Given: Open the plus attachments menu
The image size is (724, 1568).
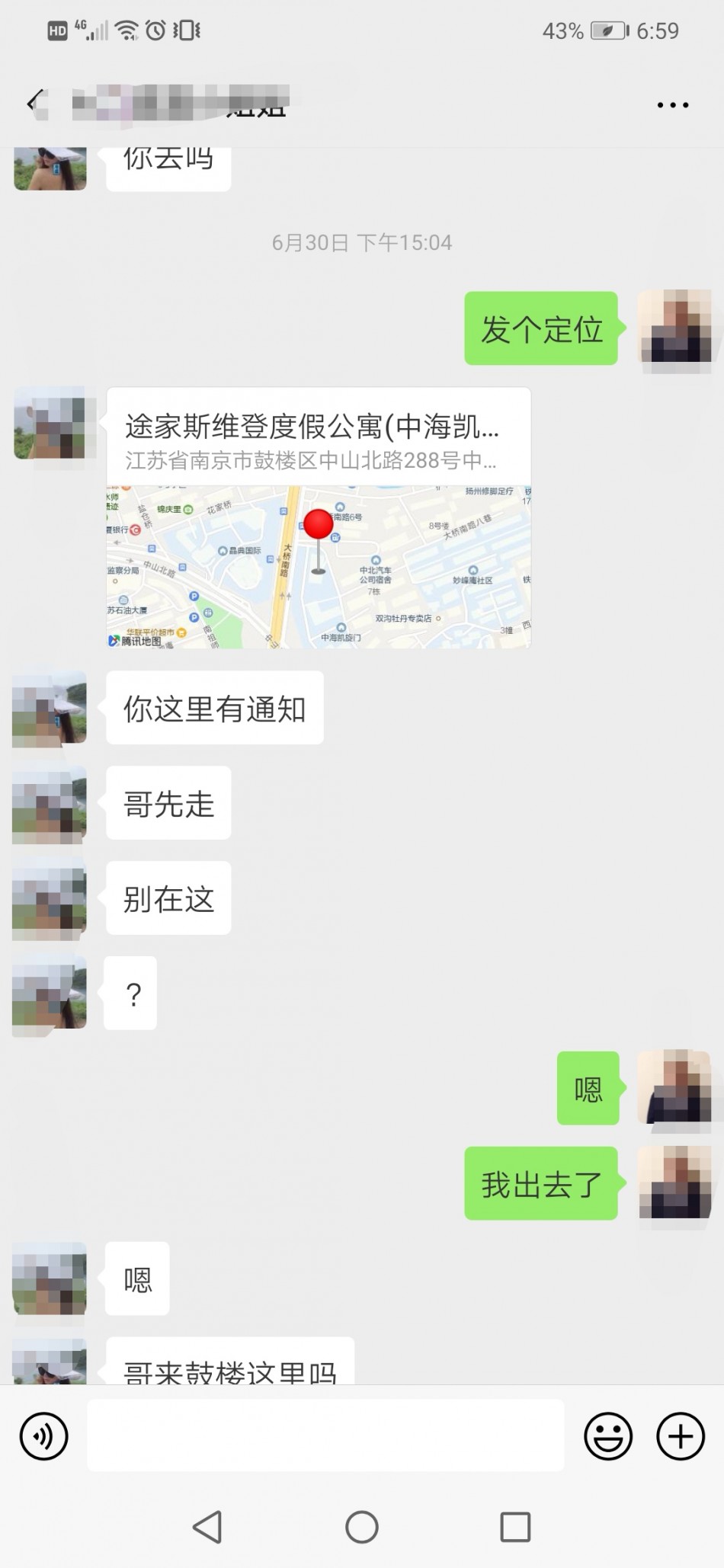Looking at the screenshot, I should 680,1436.
